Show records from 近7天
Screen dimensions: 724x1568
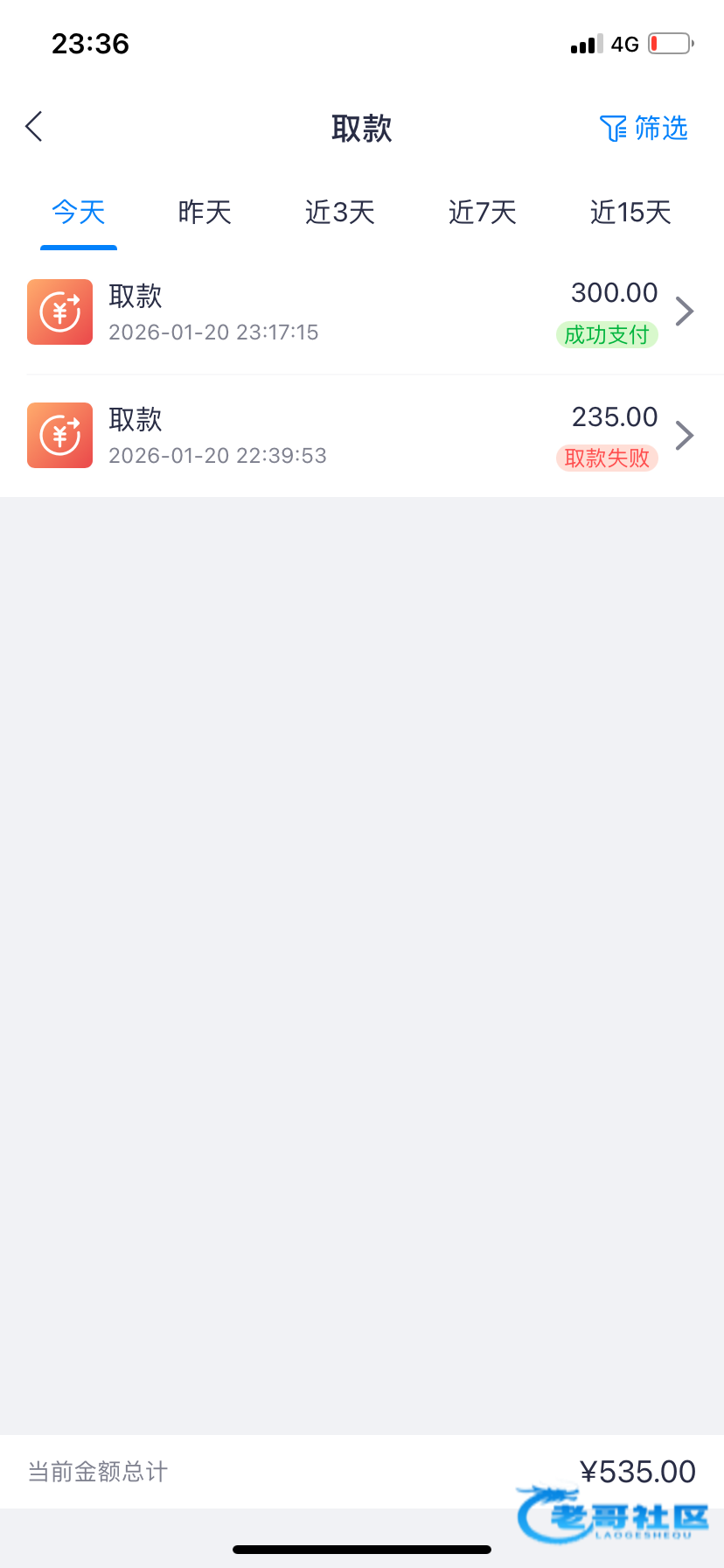click(482, 213)
